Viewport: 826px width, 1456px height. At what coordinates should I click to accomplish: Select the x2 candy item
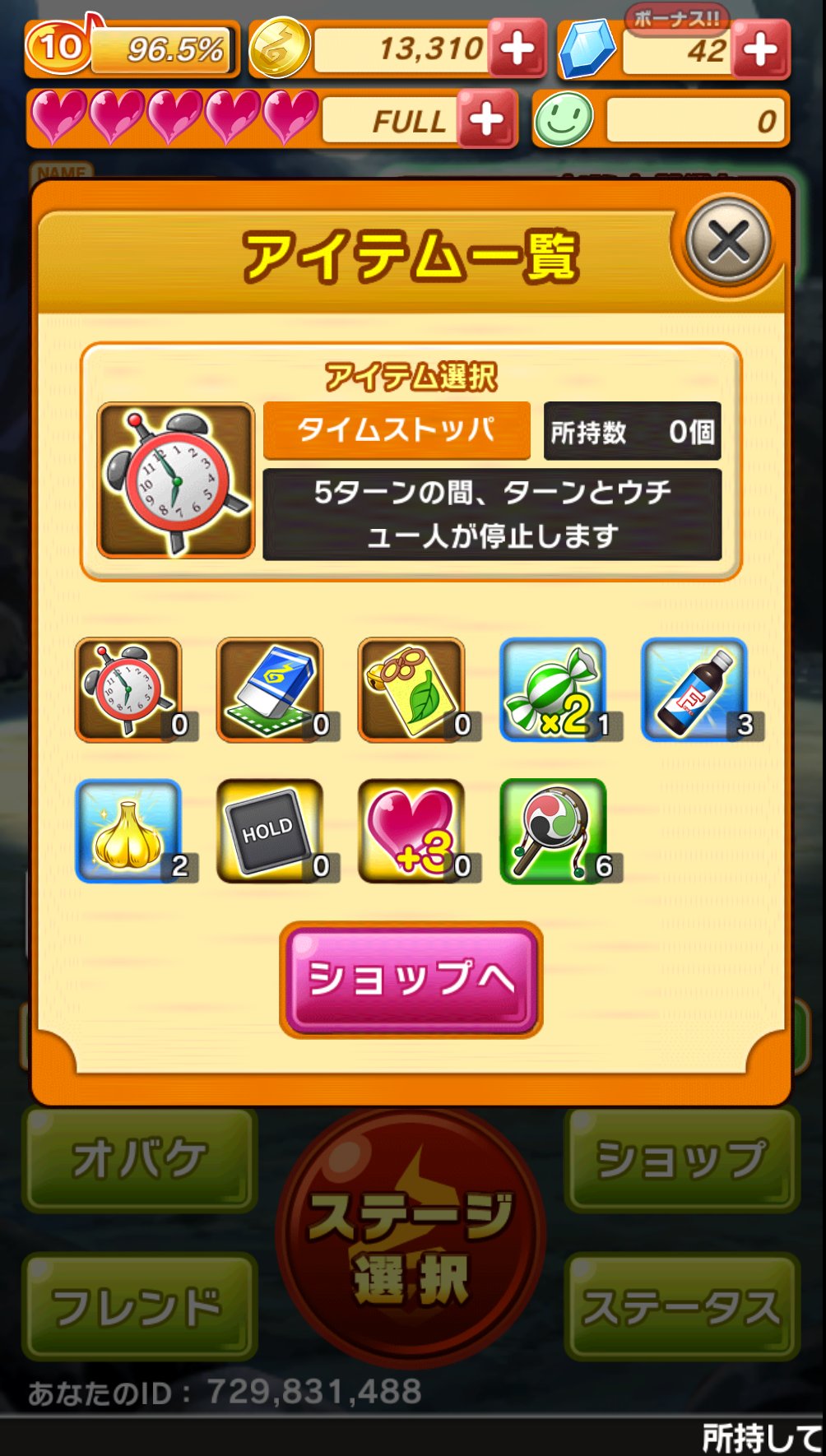[x=554, y=689]
